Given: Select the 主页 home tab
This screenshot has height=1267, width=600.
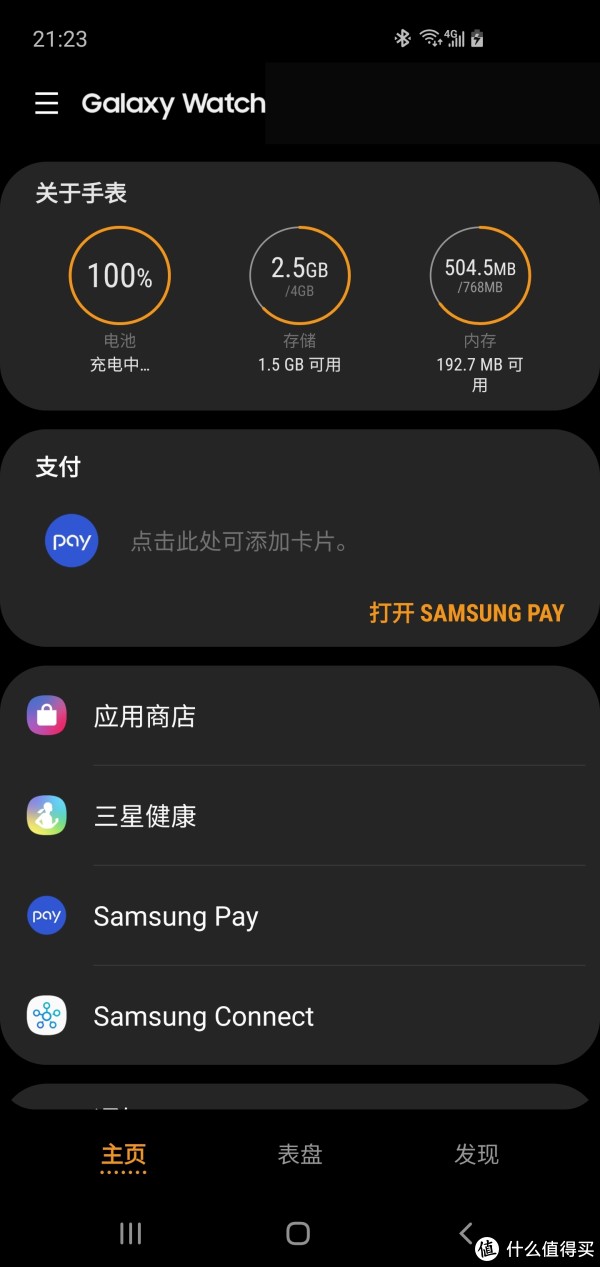Looking at the screenshot, I should click(124, 1154).
